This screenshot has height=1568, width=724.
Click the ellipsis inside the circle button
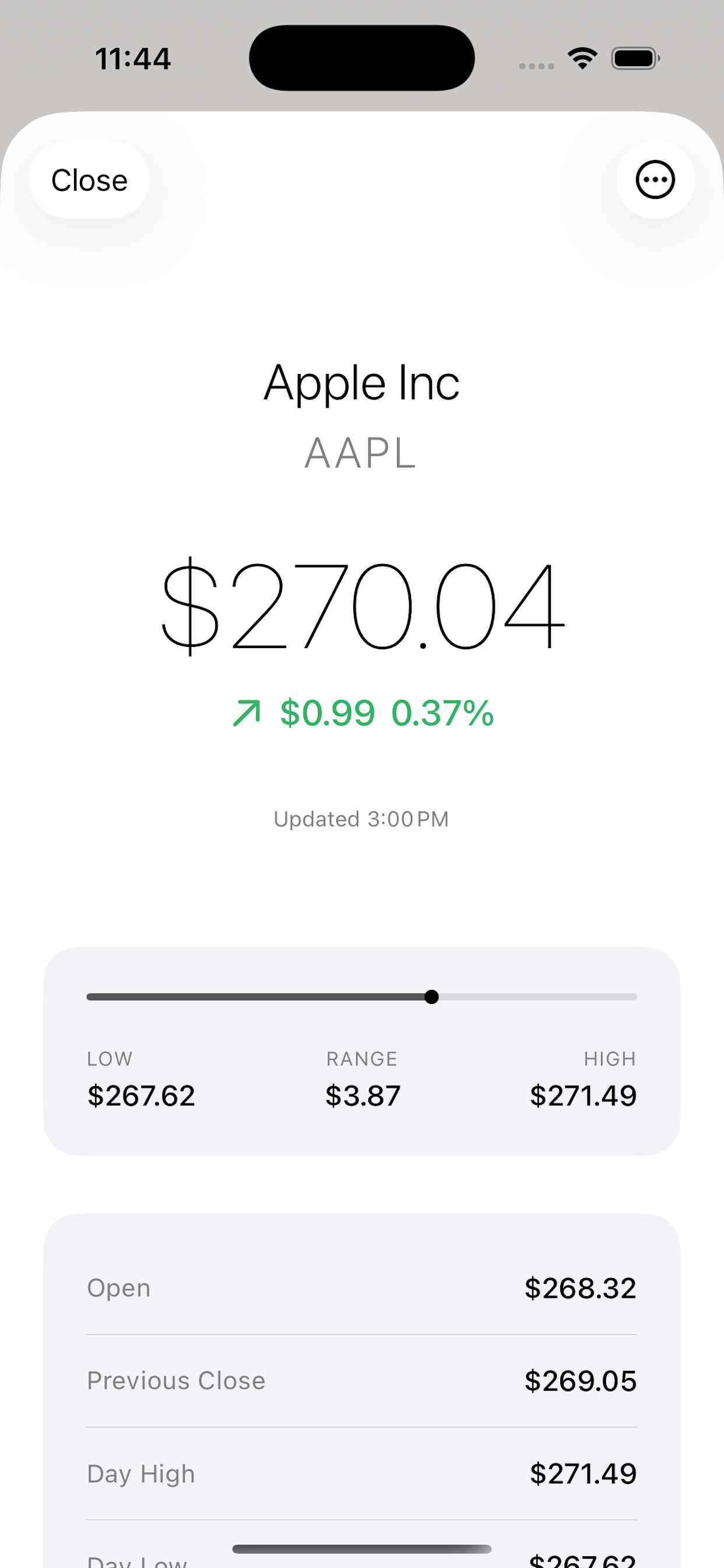(654, 180)
